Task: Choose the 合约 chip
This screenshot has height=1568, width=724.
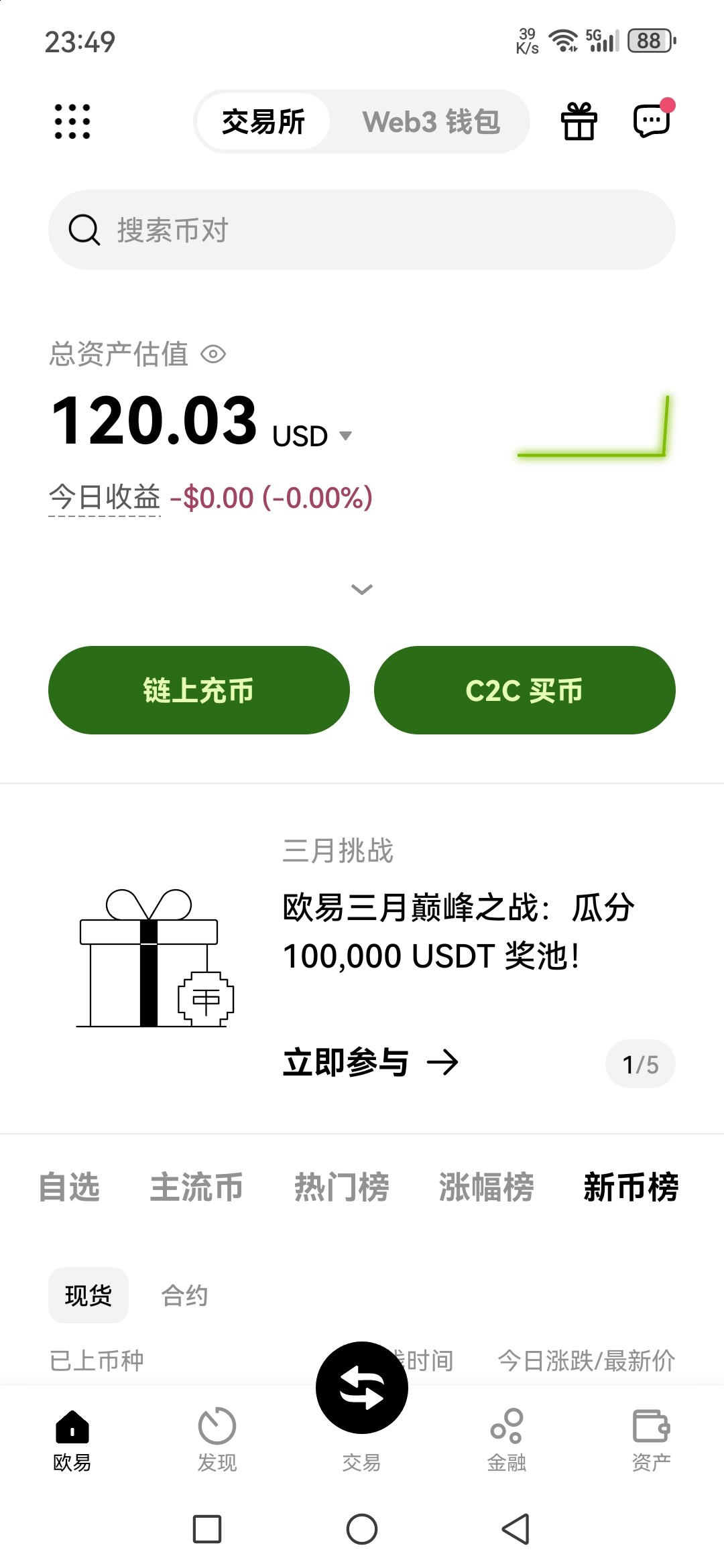Action: 184,1295
